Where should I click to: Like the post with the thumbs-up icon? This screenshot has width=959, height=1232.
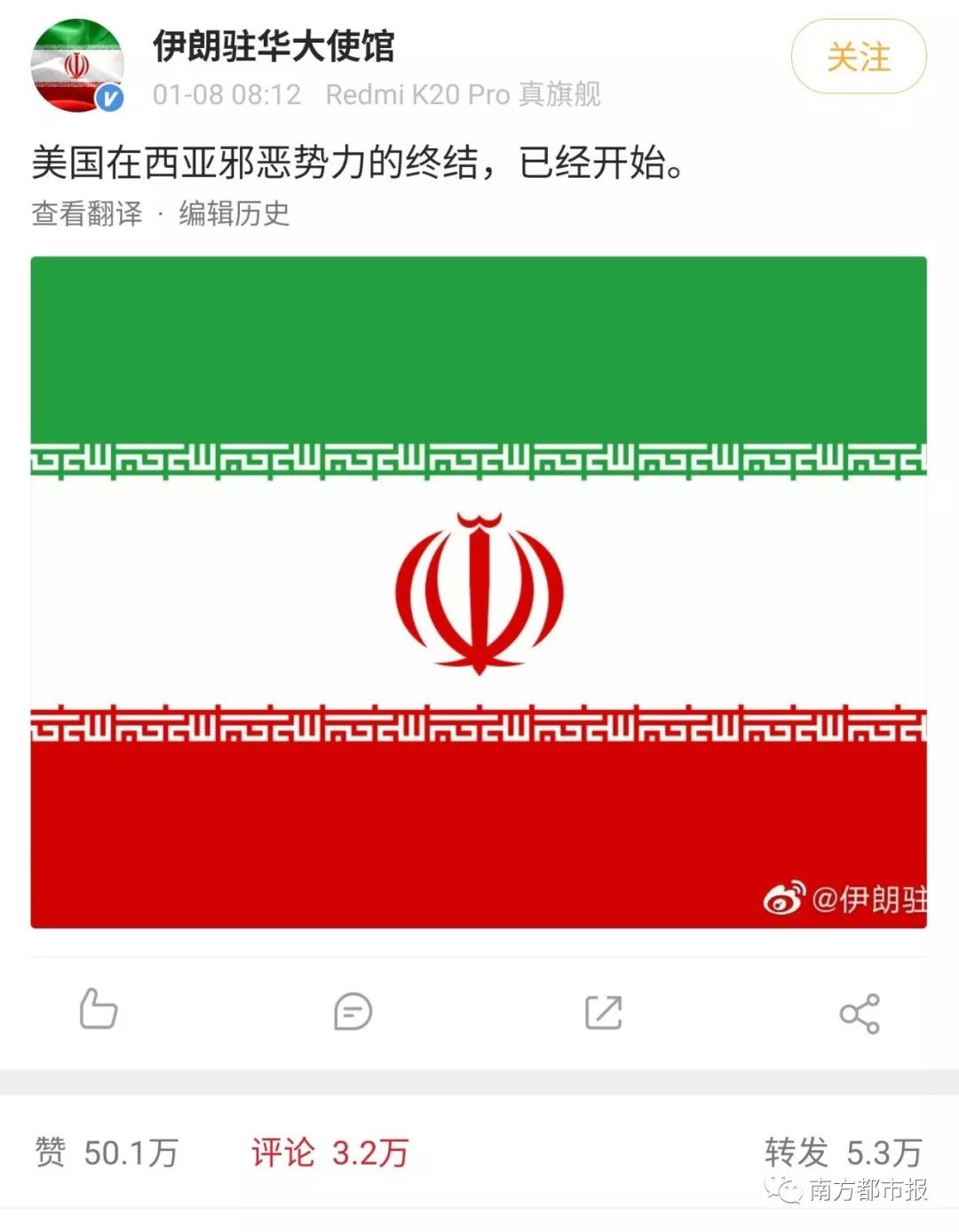pyautogui.click(x=98, y=1010)
